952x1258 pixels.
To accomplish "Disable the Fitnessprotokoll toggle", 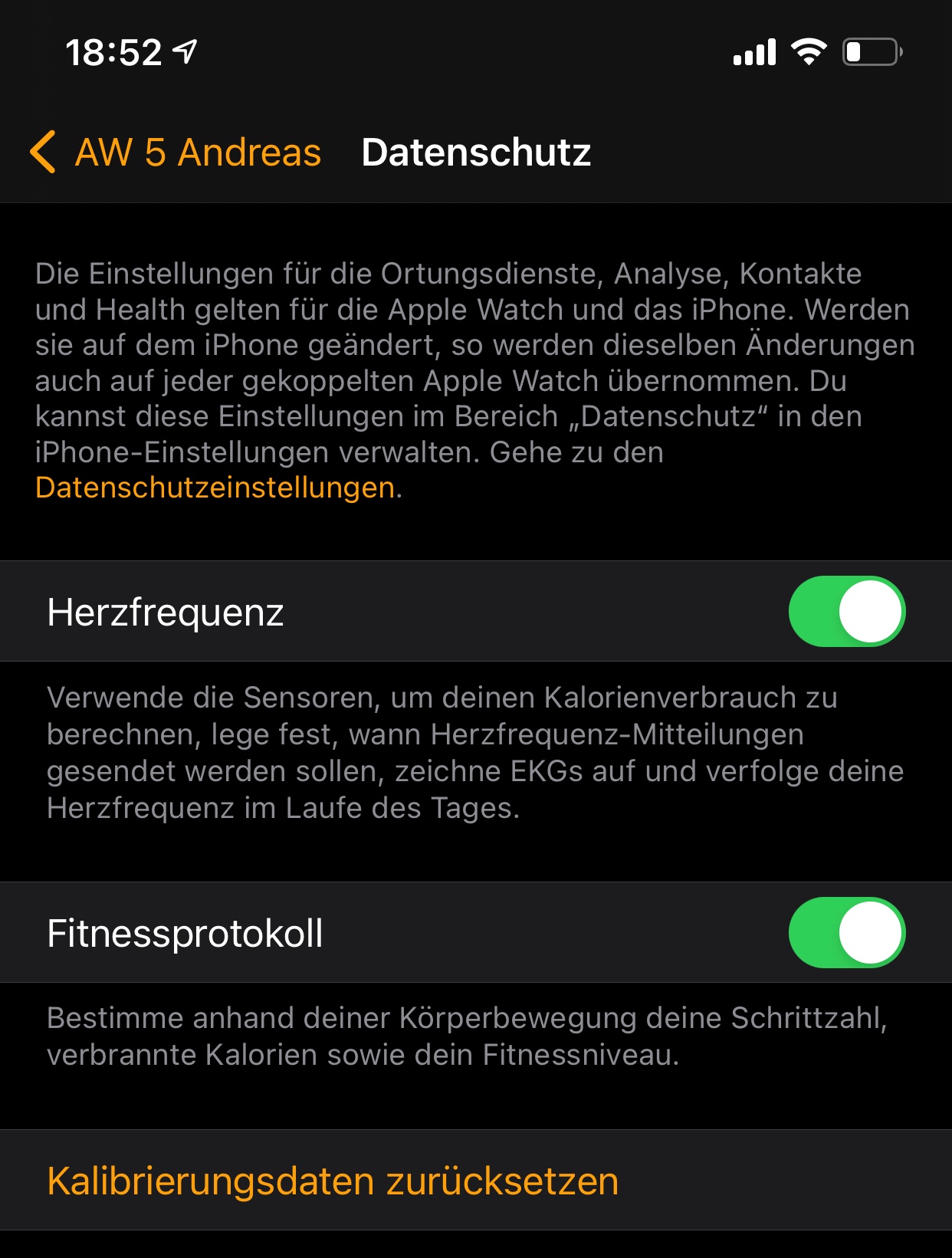I will click(847, 933).
